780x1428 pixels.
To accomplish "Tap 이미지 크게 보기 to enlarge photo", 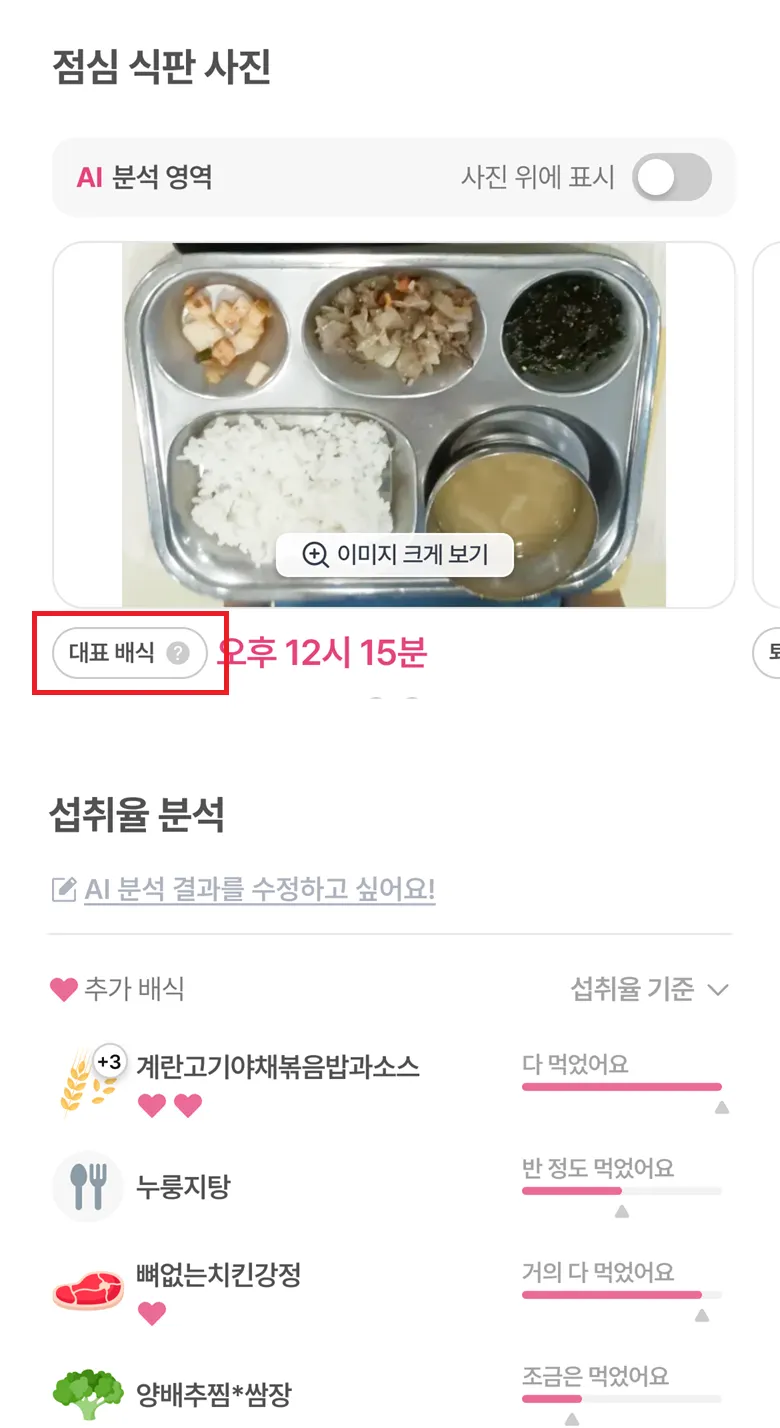I will [x=395, y=555].
